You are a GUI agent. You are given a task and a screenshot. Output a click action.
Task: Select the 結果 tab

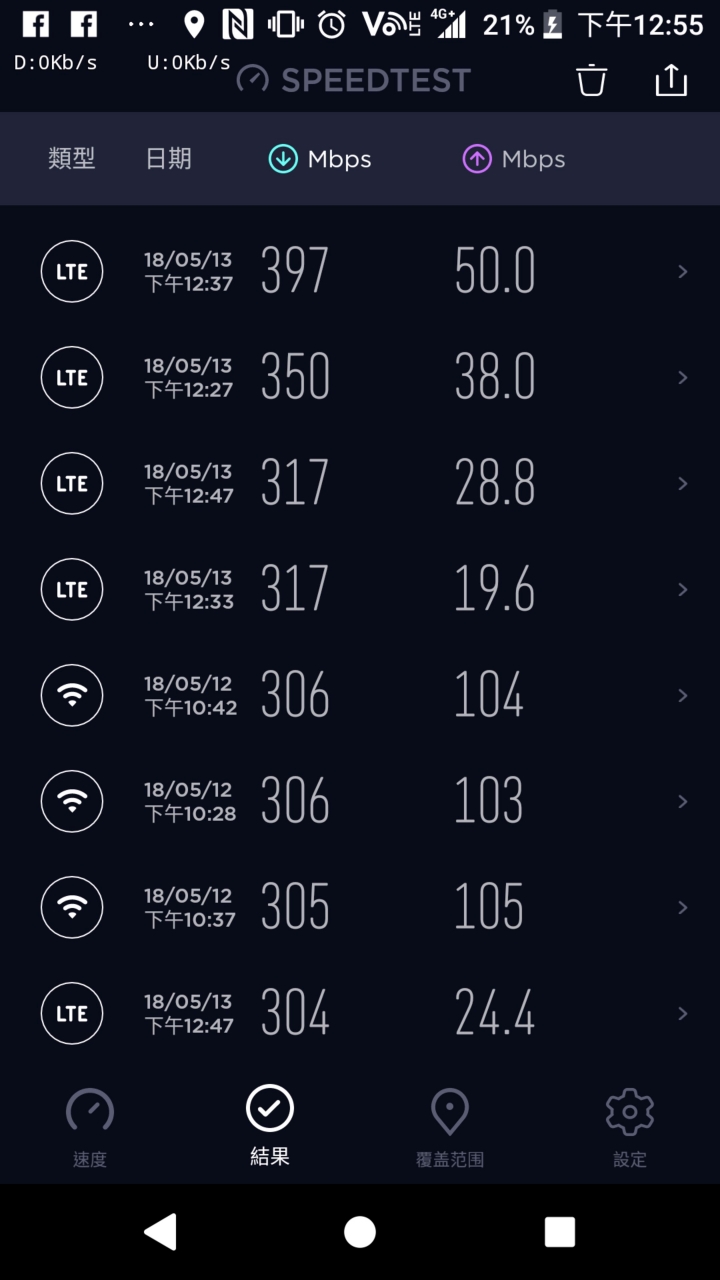pyautogui.click(x=270, y=1128)
